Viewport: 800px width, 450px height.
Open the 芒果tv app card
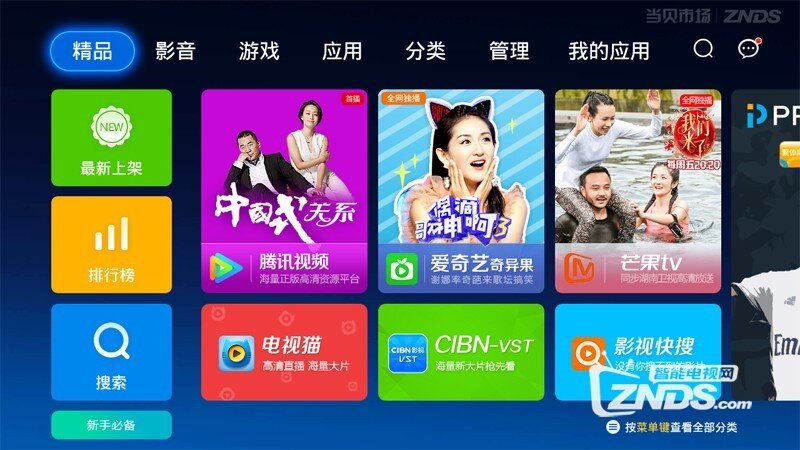point(638,191)
